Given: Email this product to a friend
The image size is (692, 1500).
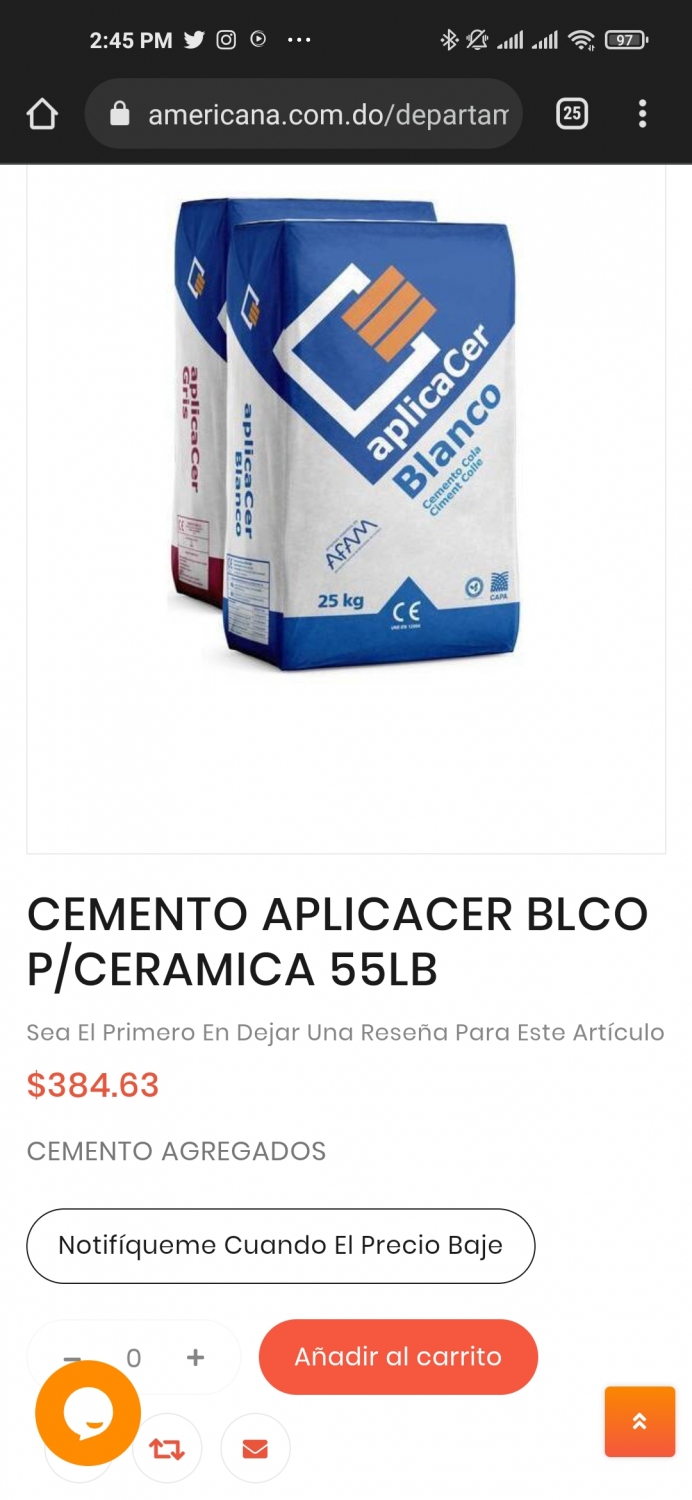Looking at the screenshot, I should point(255,1448).
